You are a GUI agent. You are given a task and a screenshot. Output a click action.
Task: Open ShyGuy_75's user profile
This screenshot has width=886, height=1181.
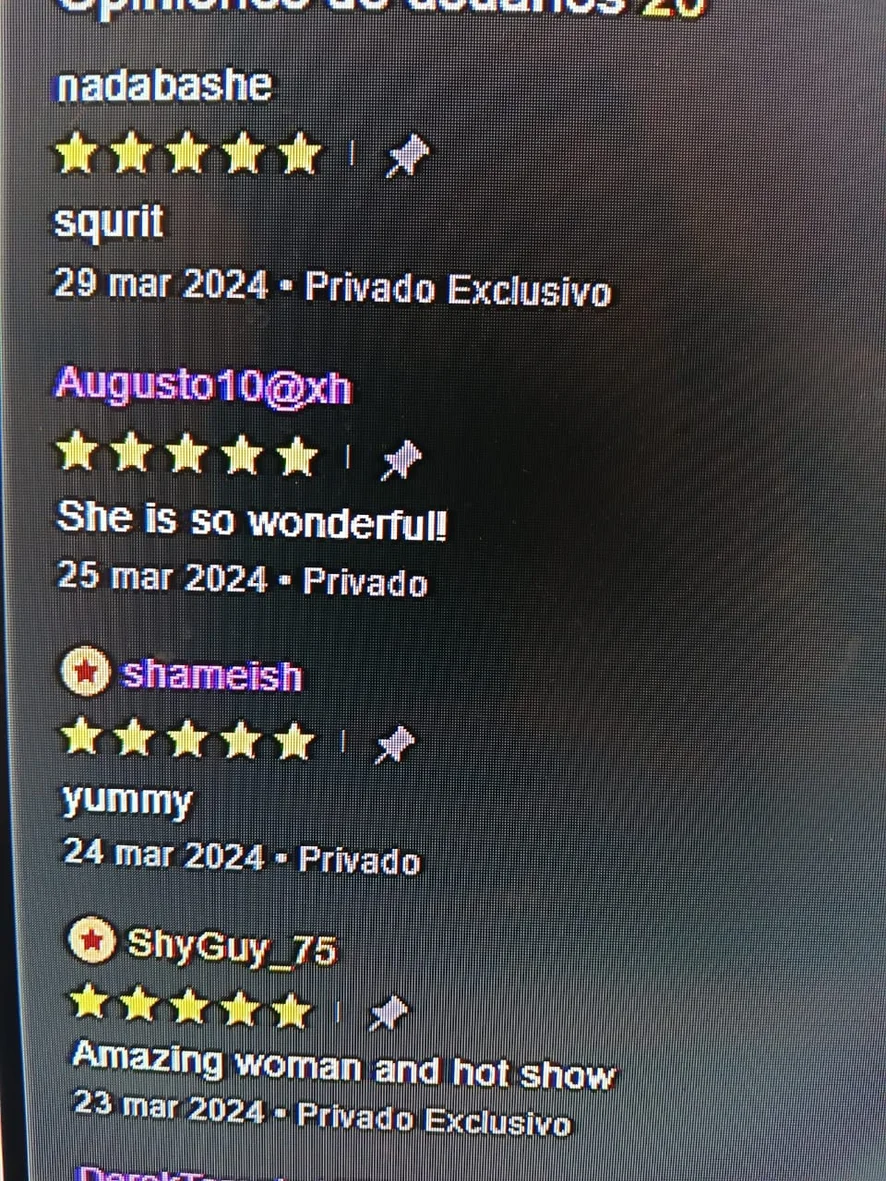[231, 946]
